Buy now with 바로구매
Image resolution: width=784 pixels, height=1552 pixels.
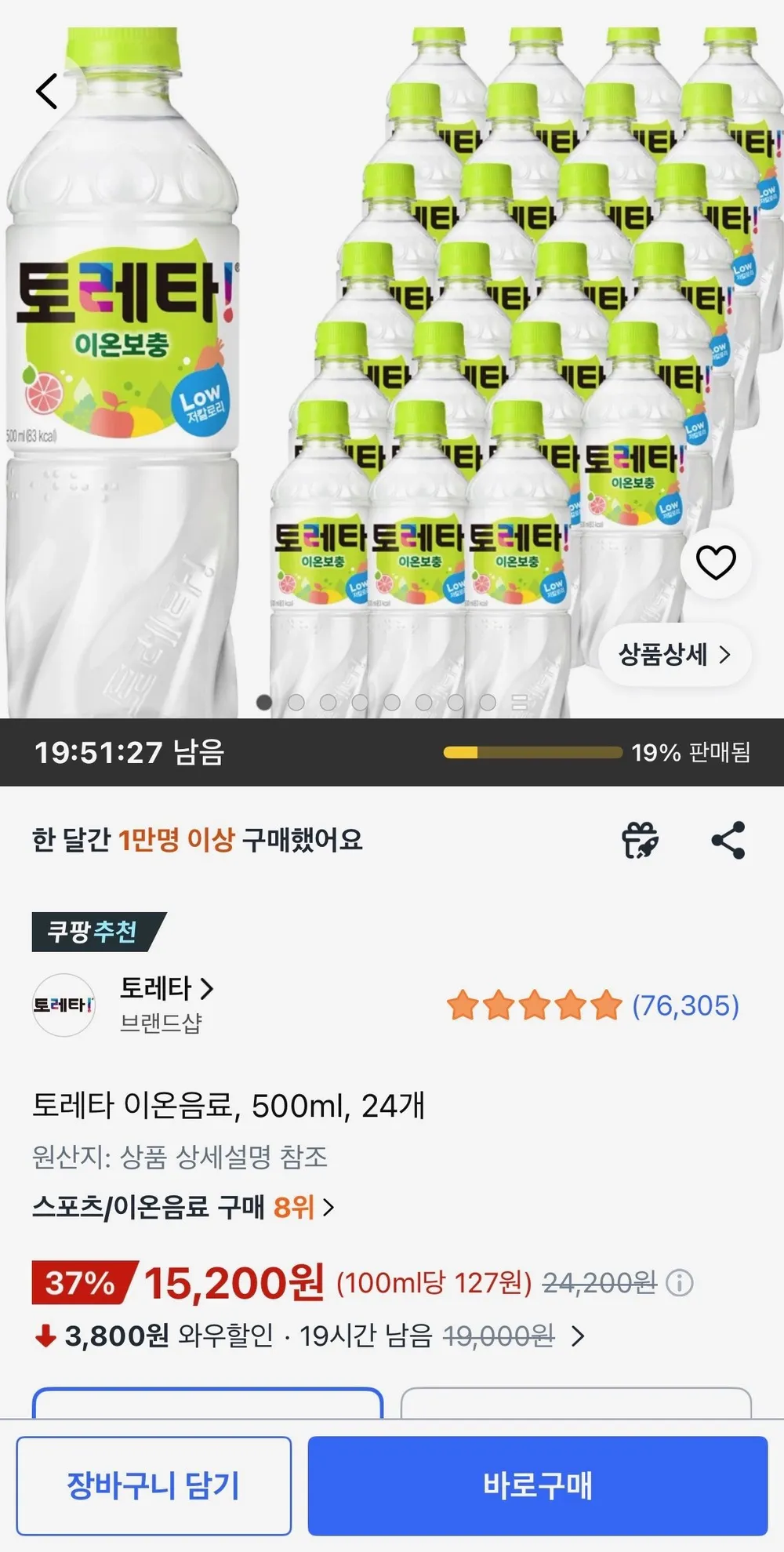click(x=537, y=1485)
